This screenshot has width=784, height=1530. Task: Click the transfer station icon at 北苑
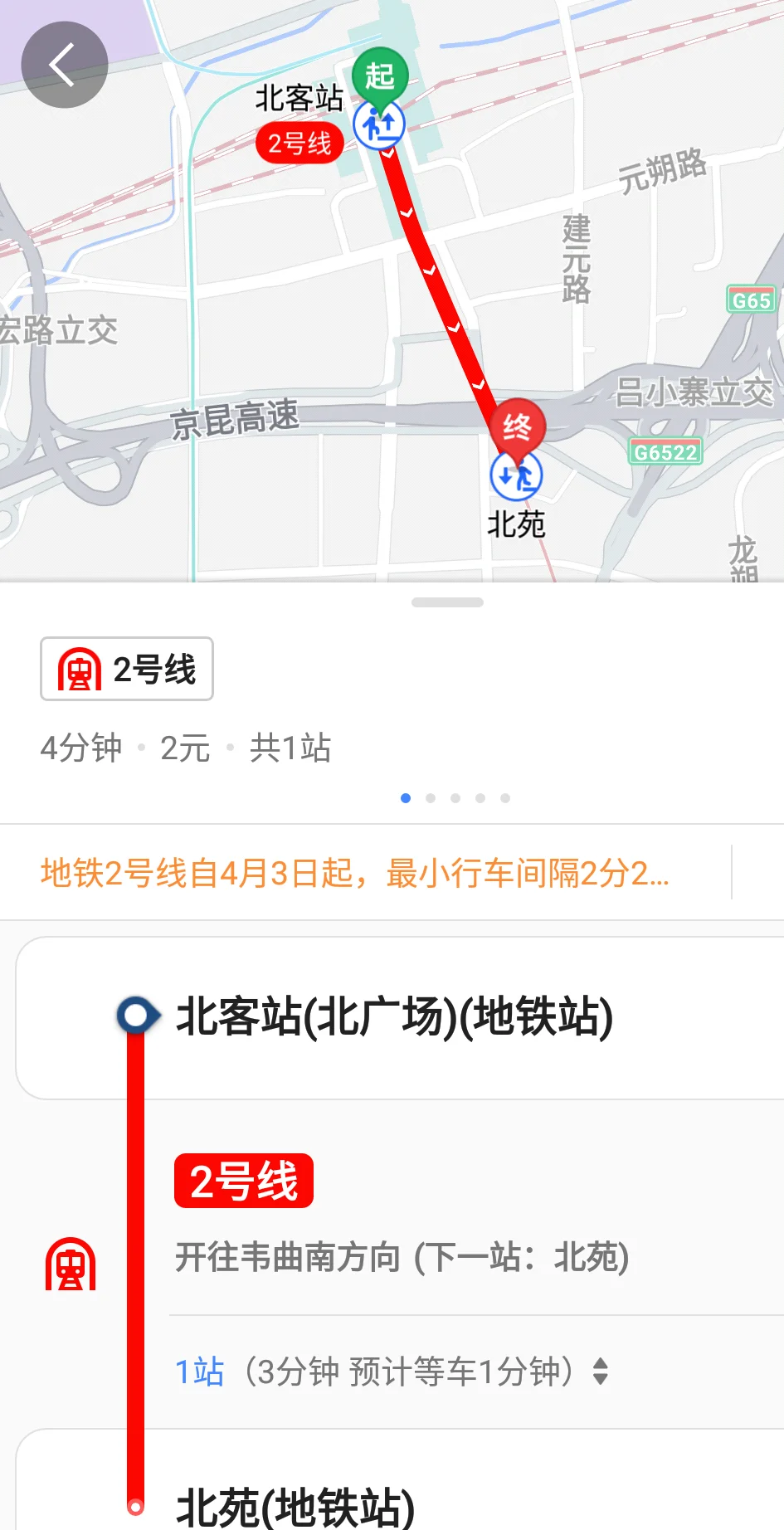click(518, 475)
